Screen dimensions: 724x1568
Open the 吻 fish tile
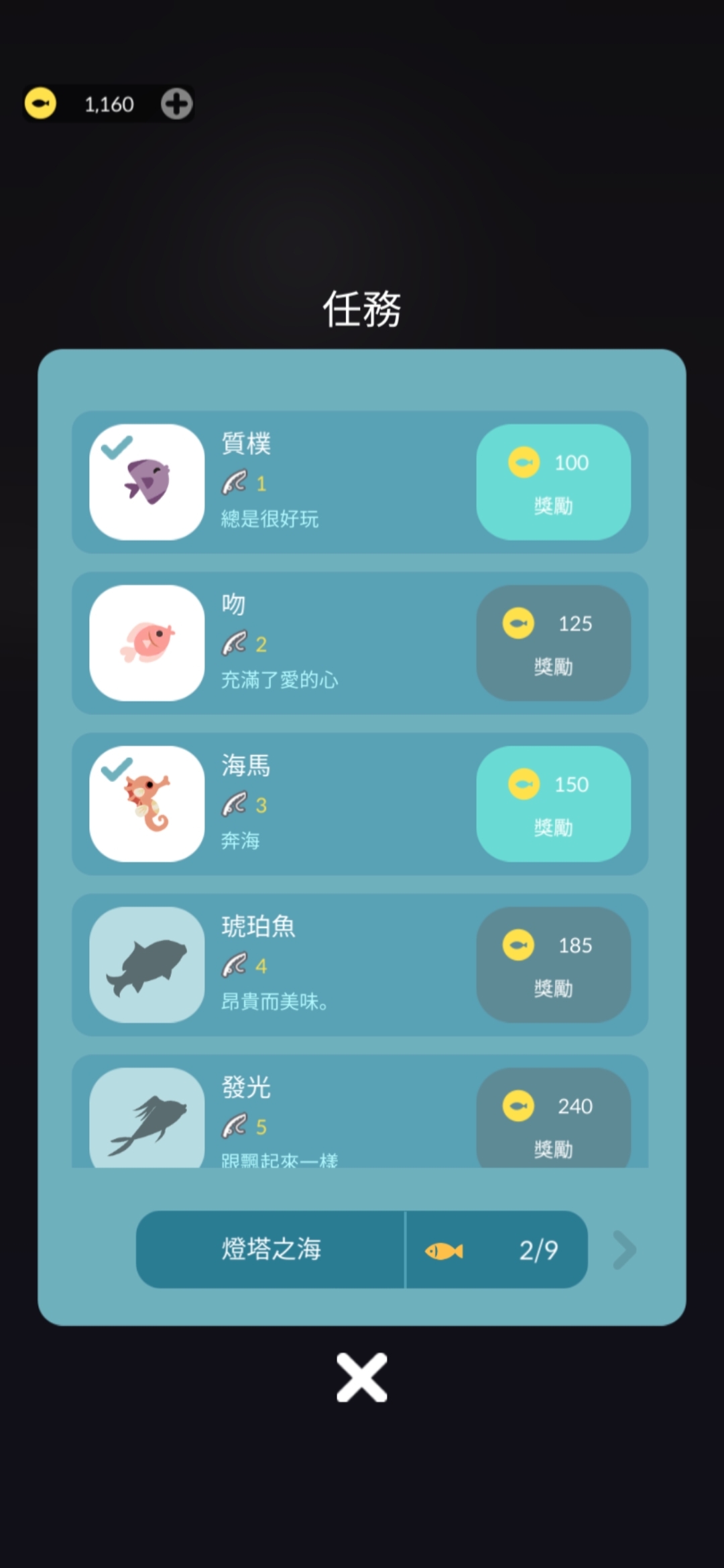click(x=147, y=643)
